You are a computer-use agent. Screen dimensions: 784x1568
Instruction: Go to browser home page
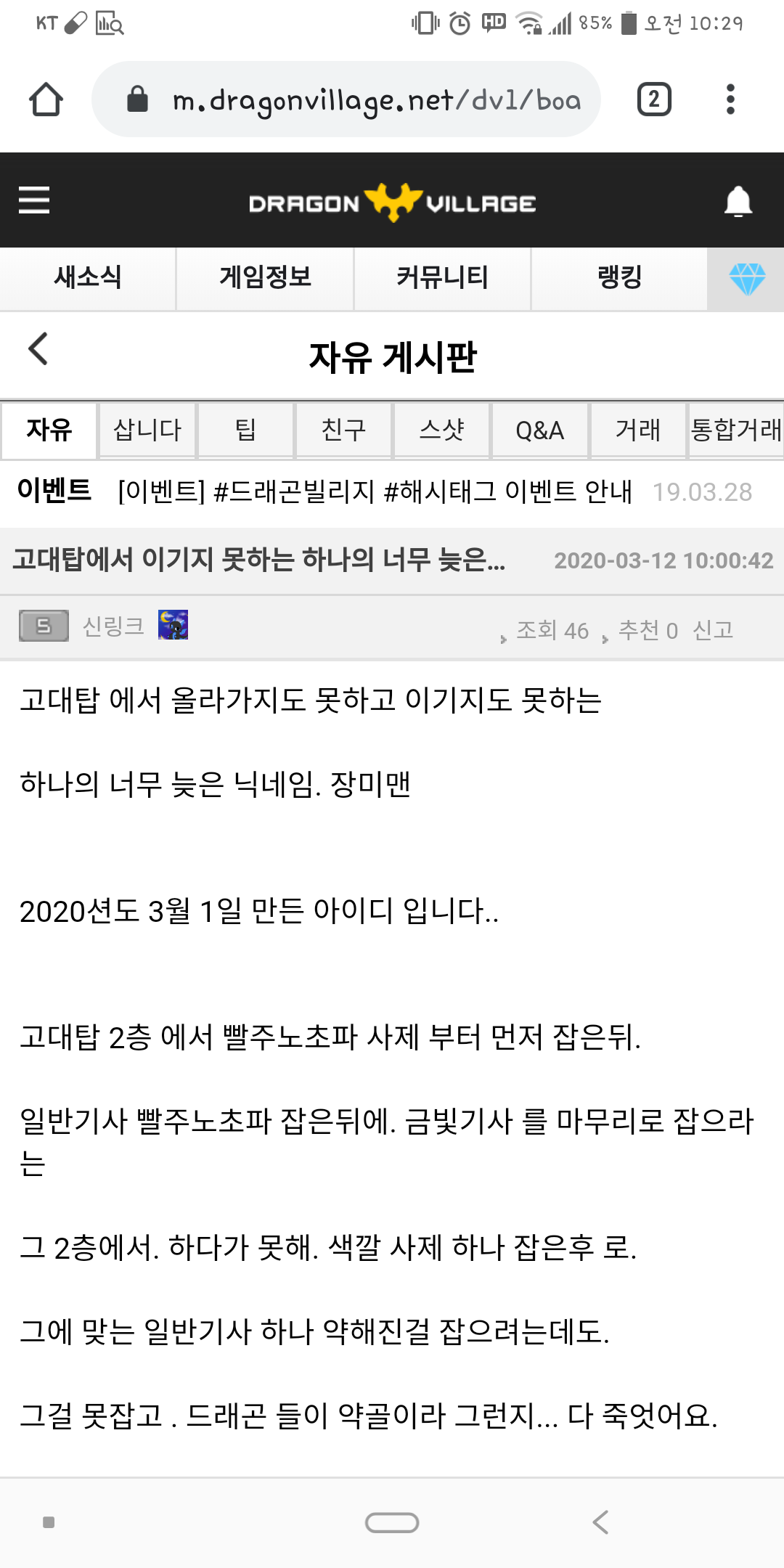(46, 99)
